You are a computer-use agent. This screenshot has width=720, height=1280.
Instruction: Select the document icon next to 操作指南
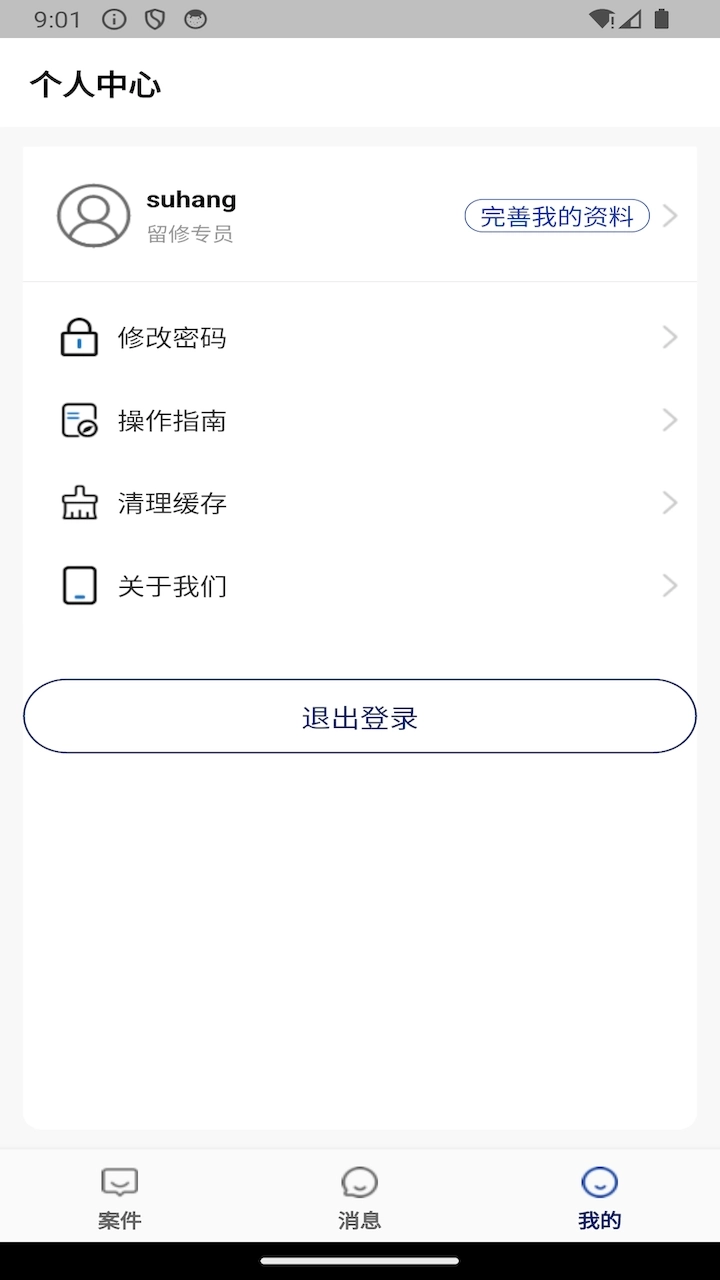79,420
